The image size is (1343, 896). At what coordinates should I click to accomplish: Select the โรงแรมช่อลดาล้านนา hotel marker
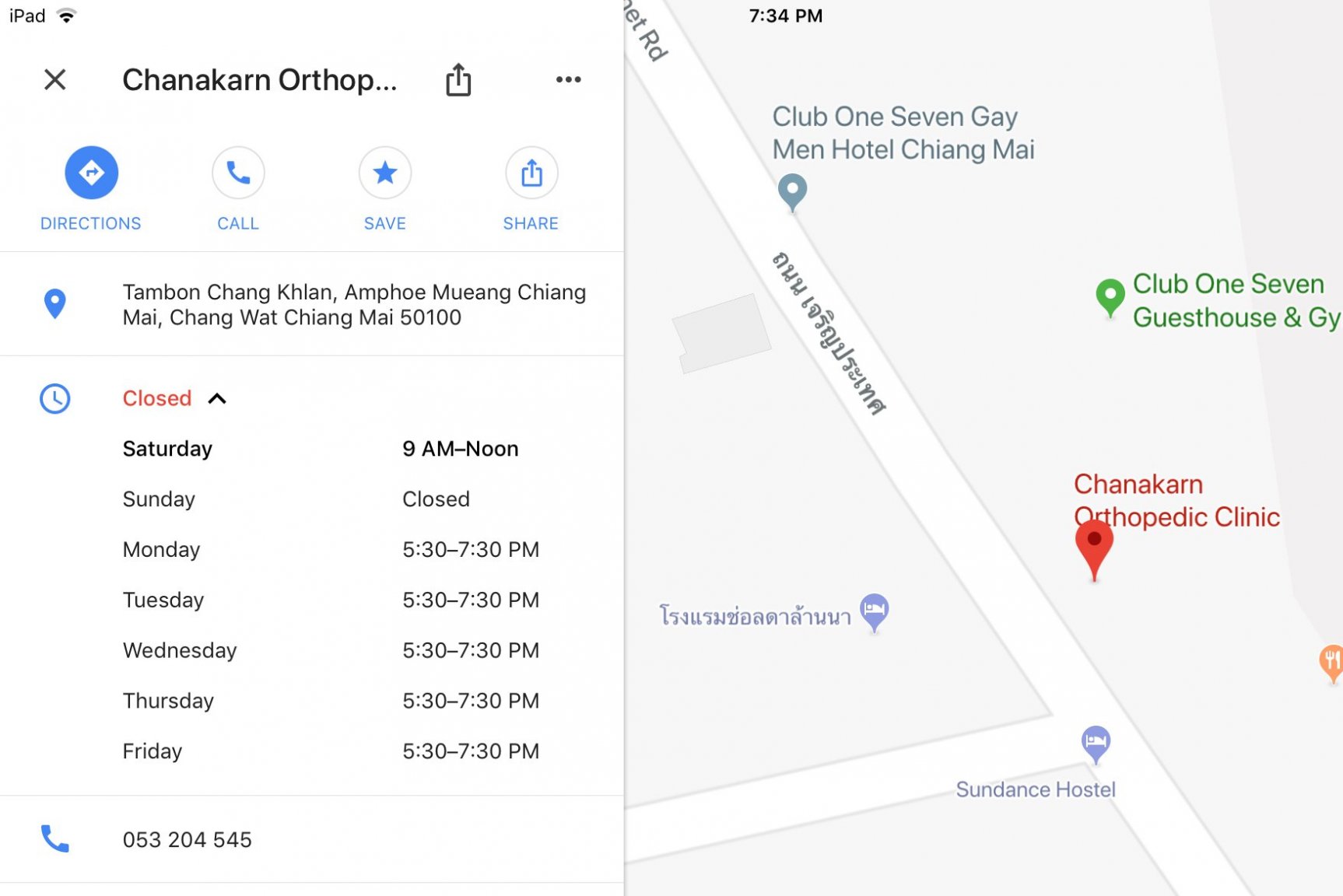[x=874, y=610]
